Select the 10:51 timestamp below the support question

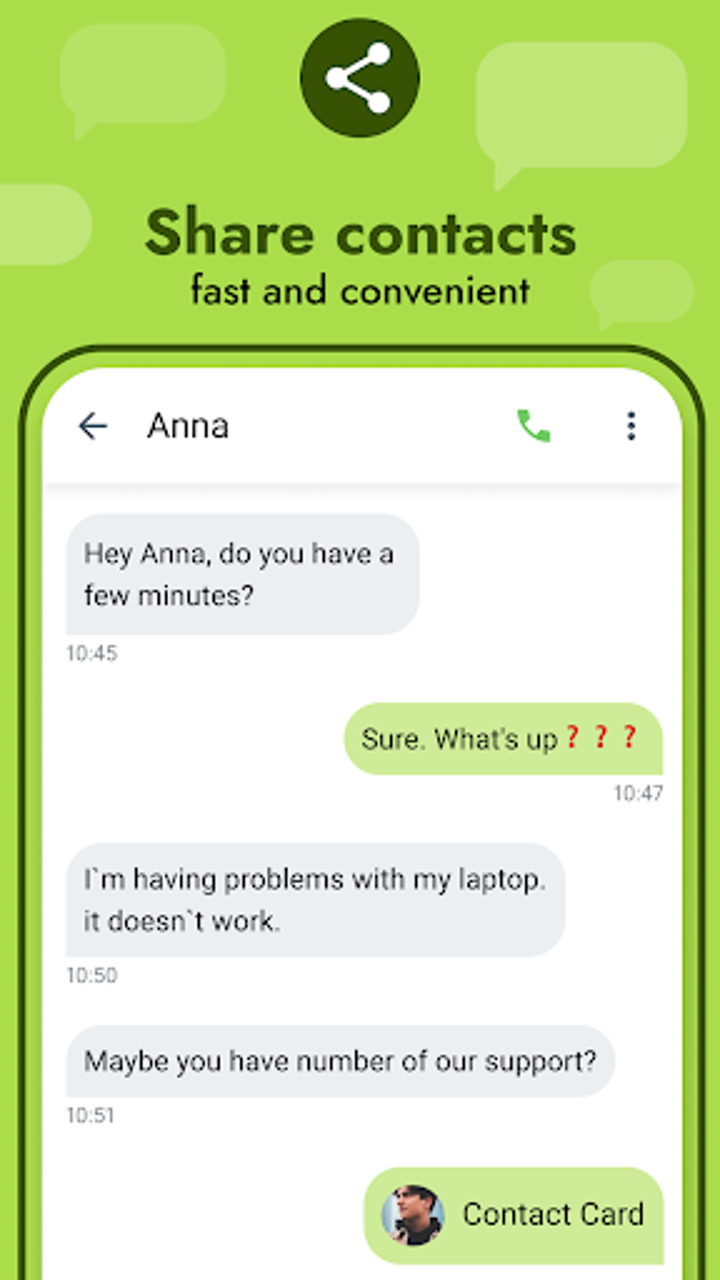[x=92, y=1112]
